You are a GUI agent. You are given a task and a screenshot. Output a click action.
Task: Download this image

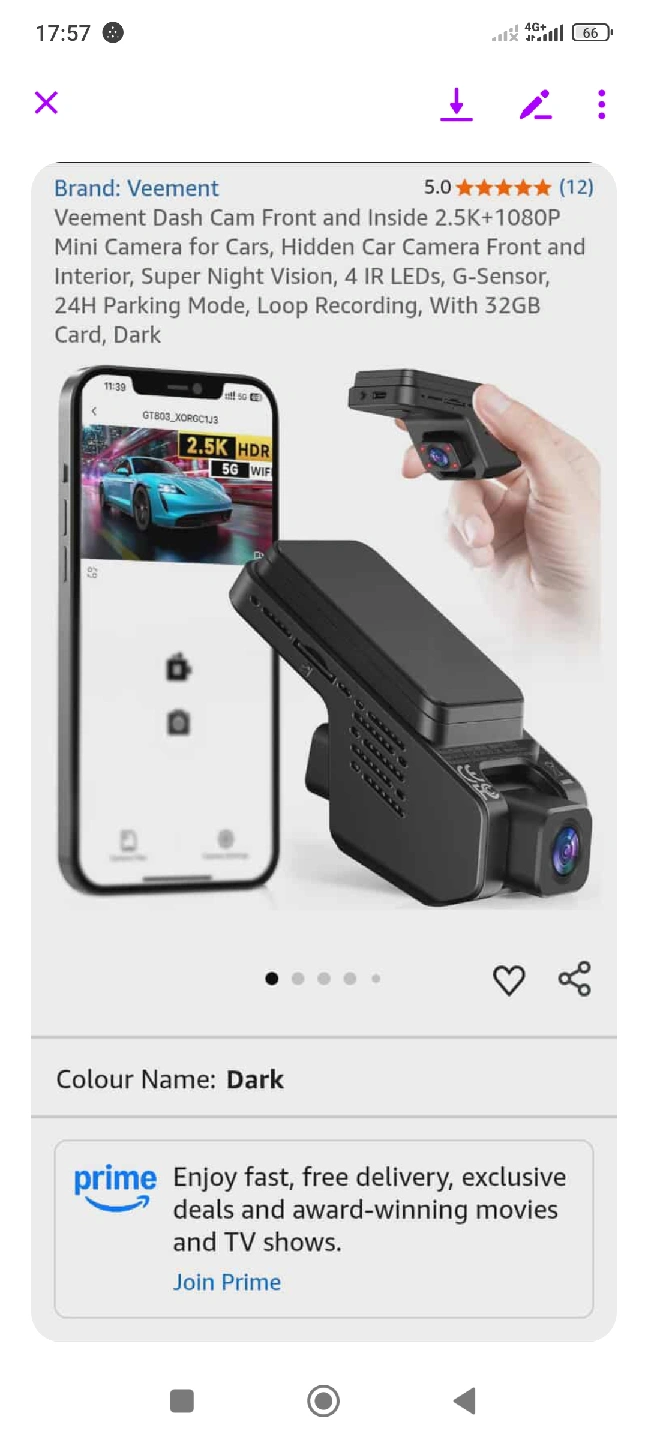click(456, 104)
